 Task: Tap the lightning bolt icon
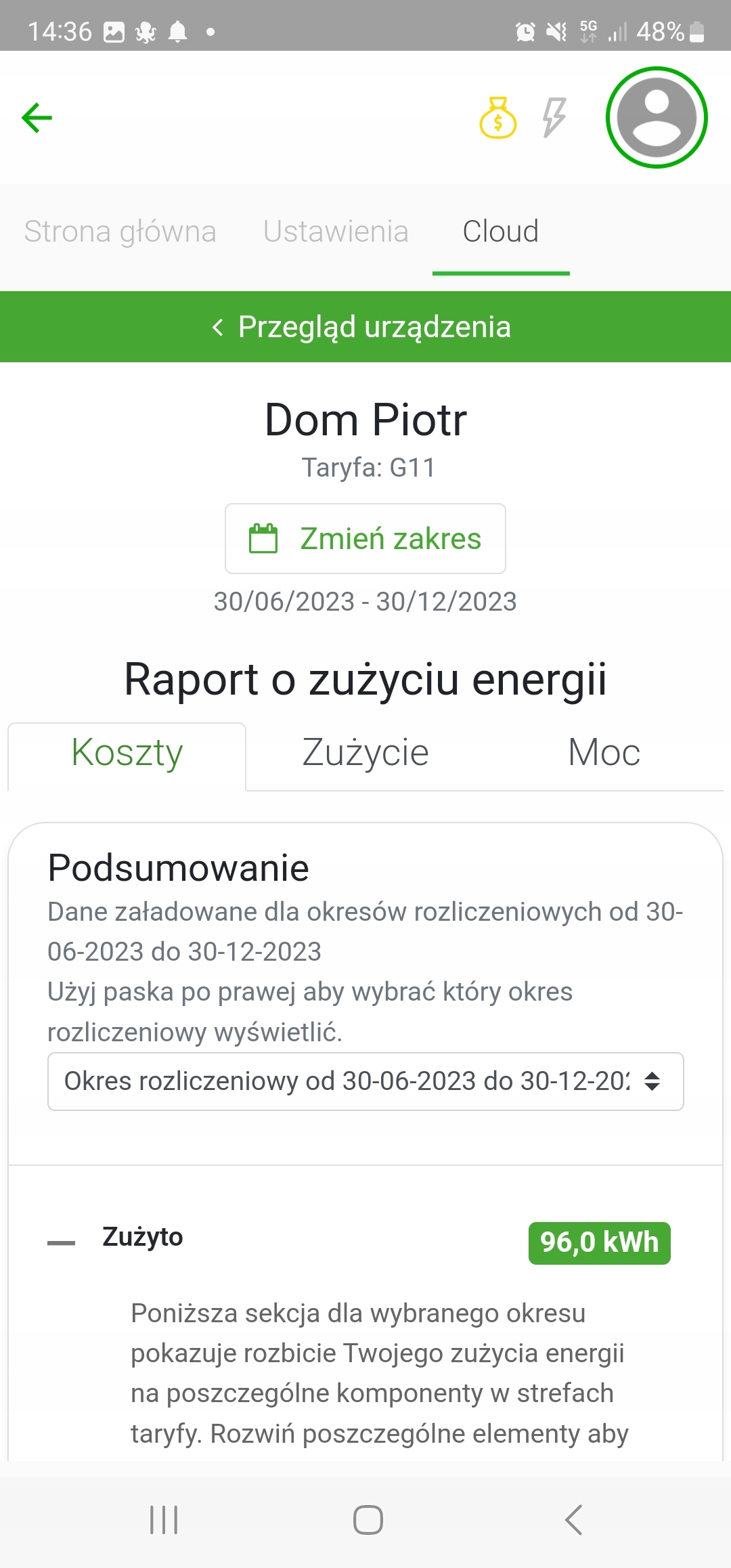coord(554,118)
